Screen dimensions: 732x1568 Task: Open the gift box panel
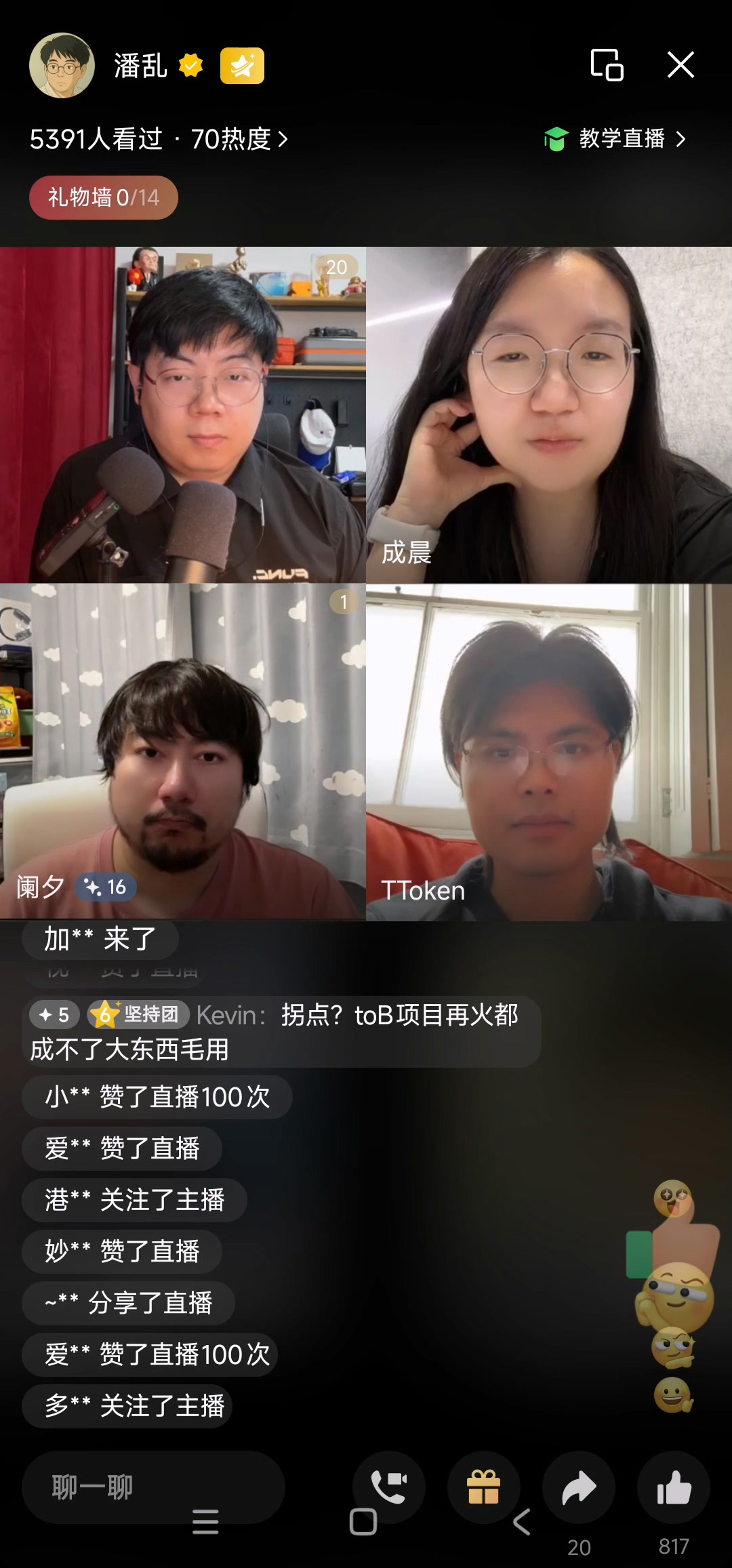pyautogui.click(x=483, y=1487)
